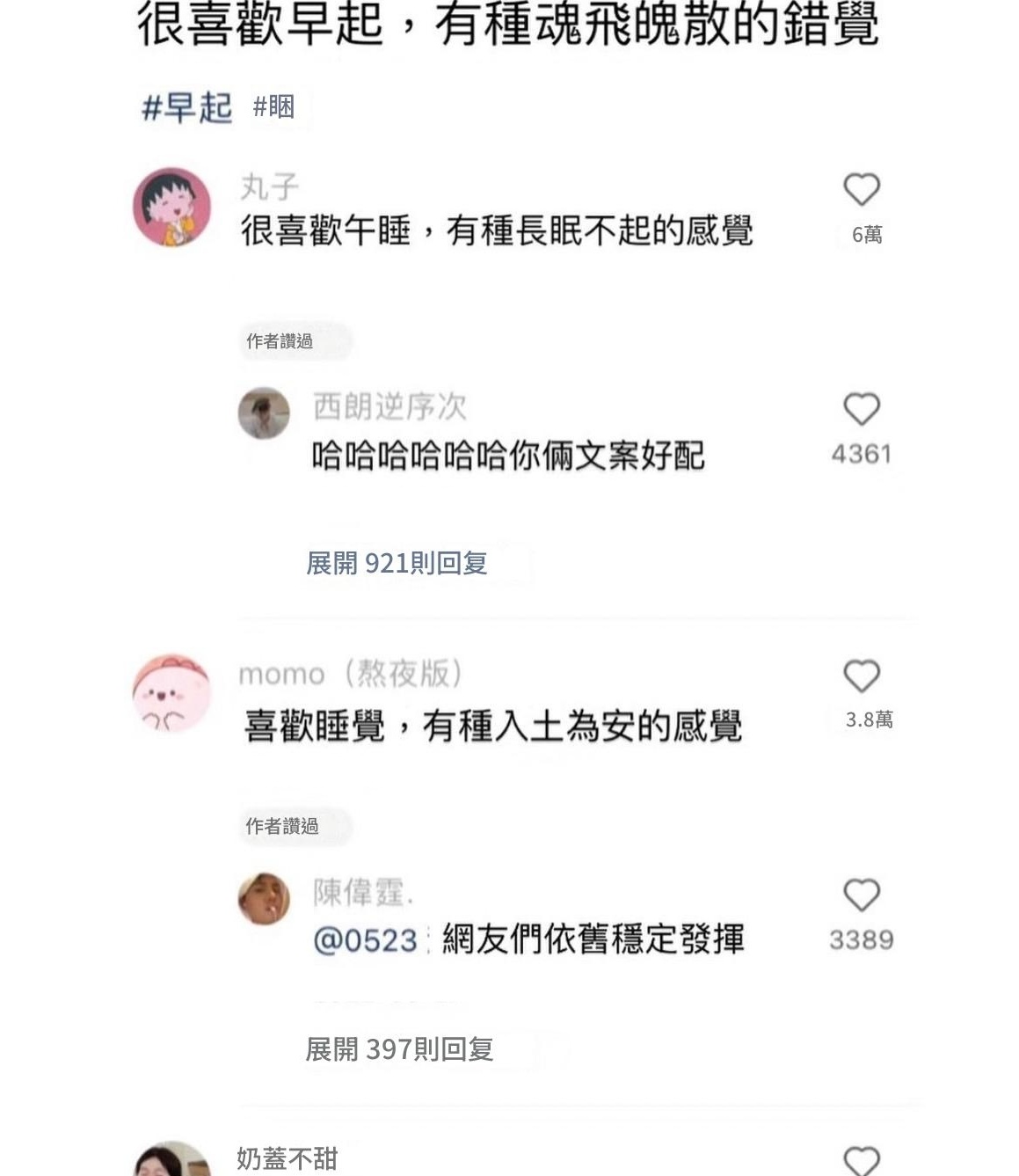Open the @0523 mention
Viewport: 1019px width, 1176px height.
[x=365, y=940]
